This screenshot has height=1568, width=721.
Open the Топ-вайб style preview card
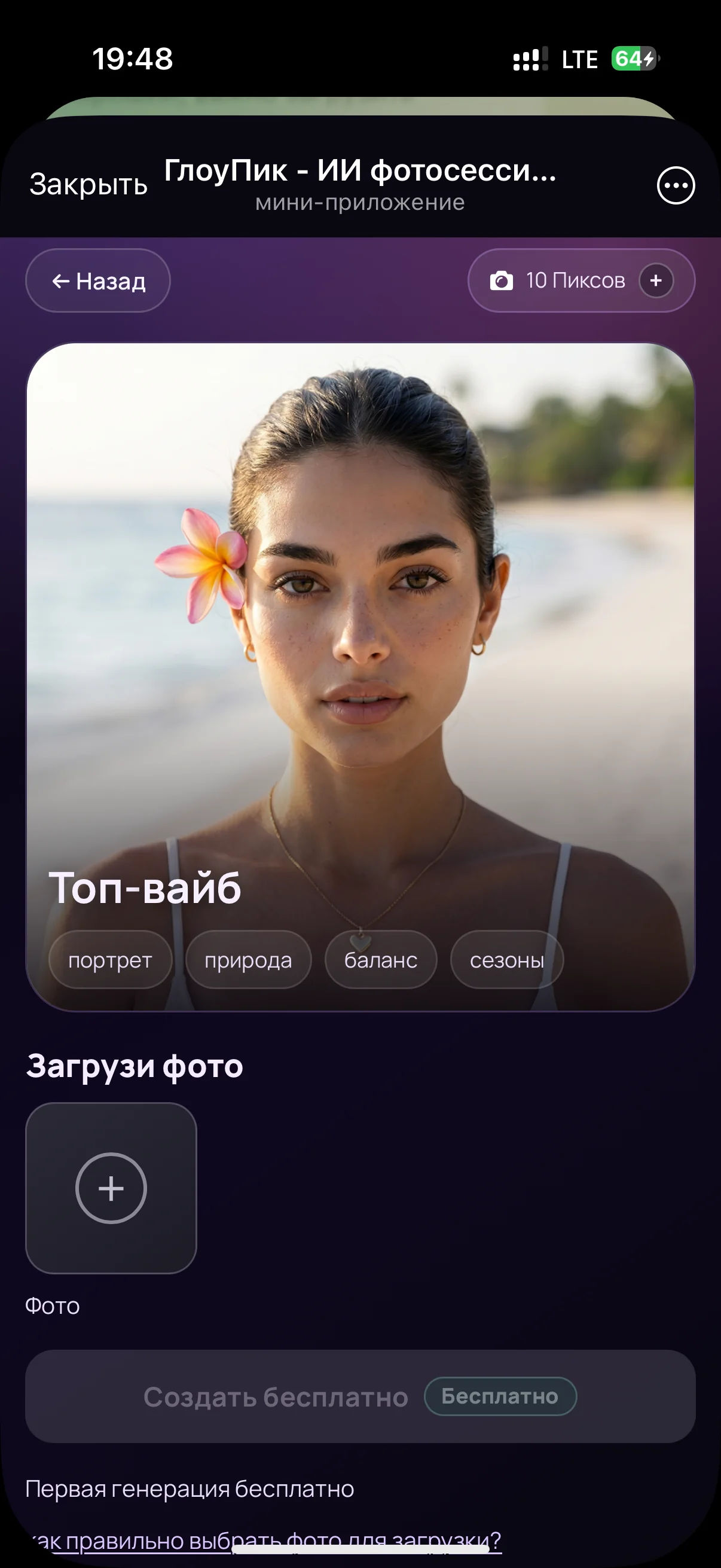[360, 677]
